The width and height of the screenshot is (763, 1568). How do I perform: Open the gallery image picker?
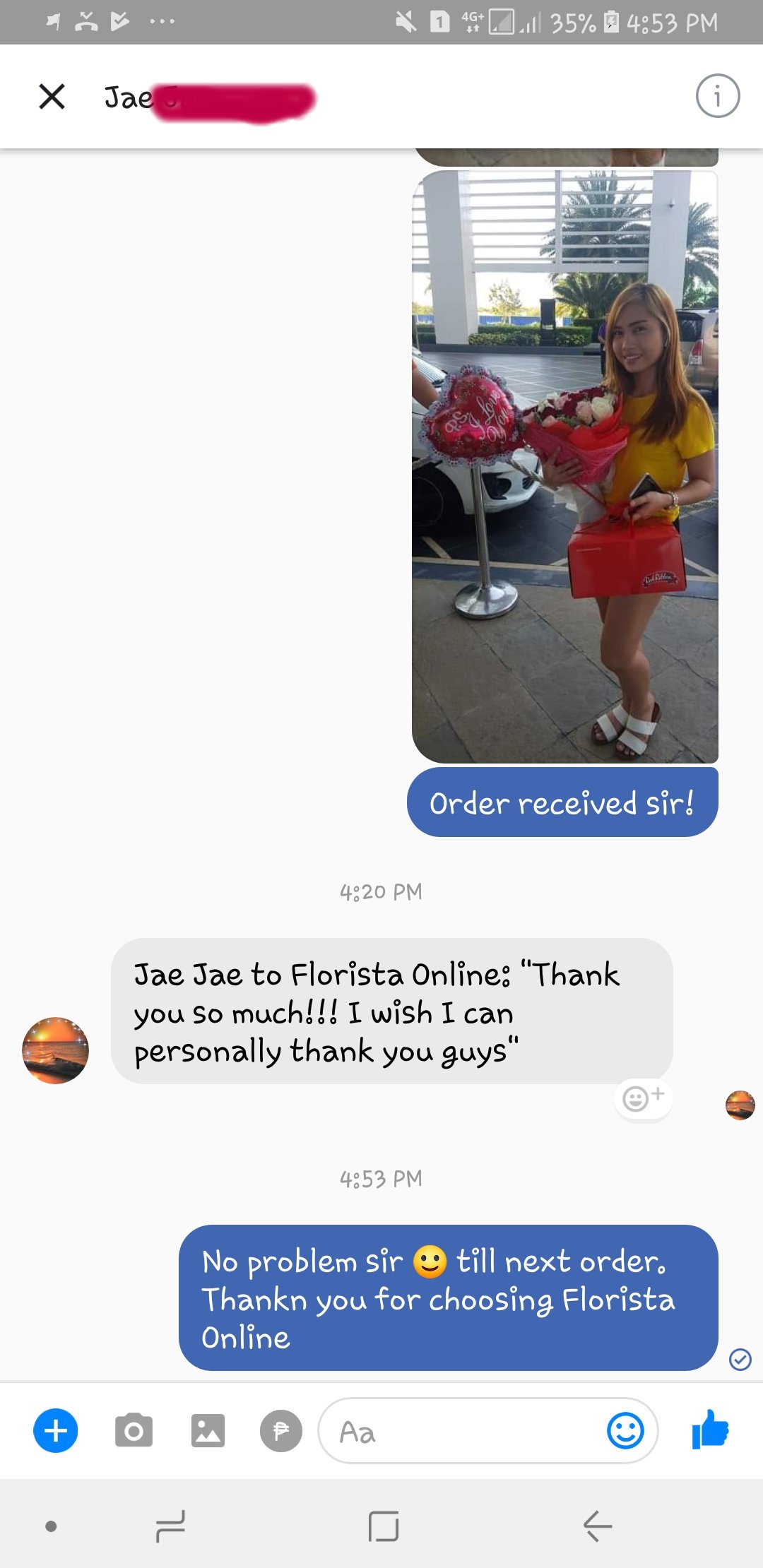pyautogui.click(x=208, y=1431)
